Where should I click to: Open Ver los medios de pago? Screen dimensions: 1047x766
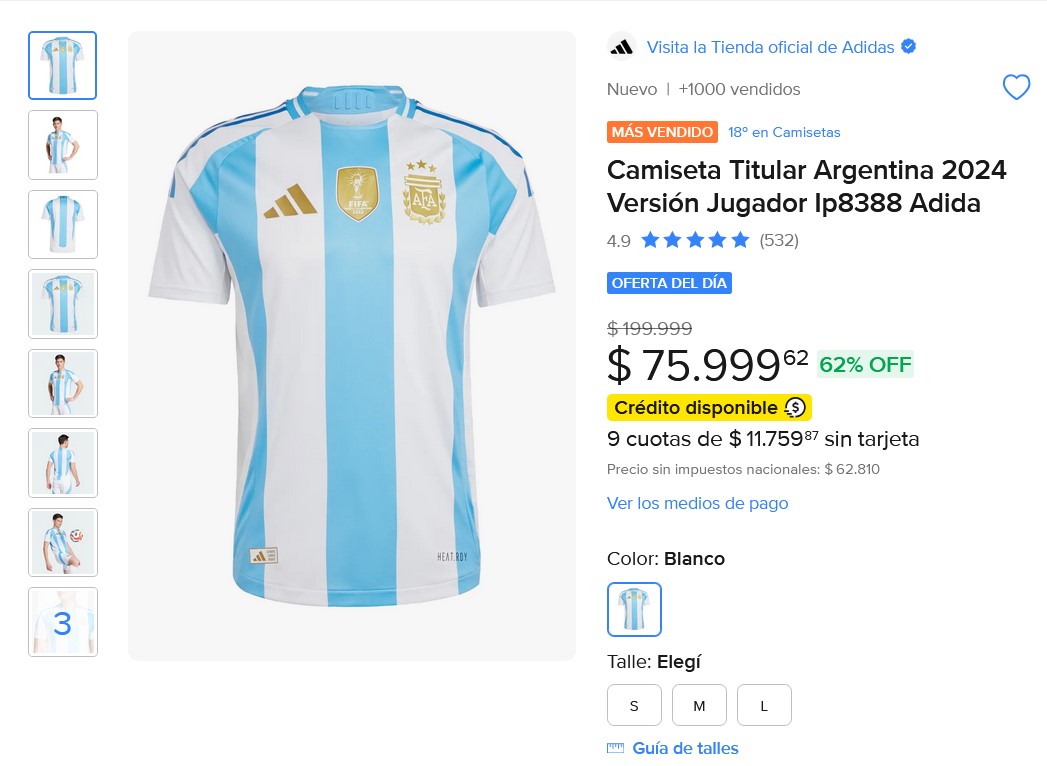(697, 503)
